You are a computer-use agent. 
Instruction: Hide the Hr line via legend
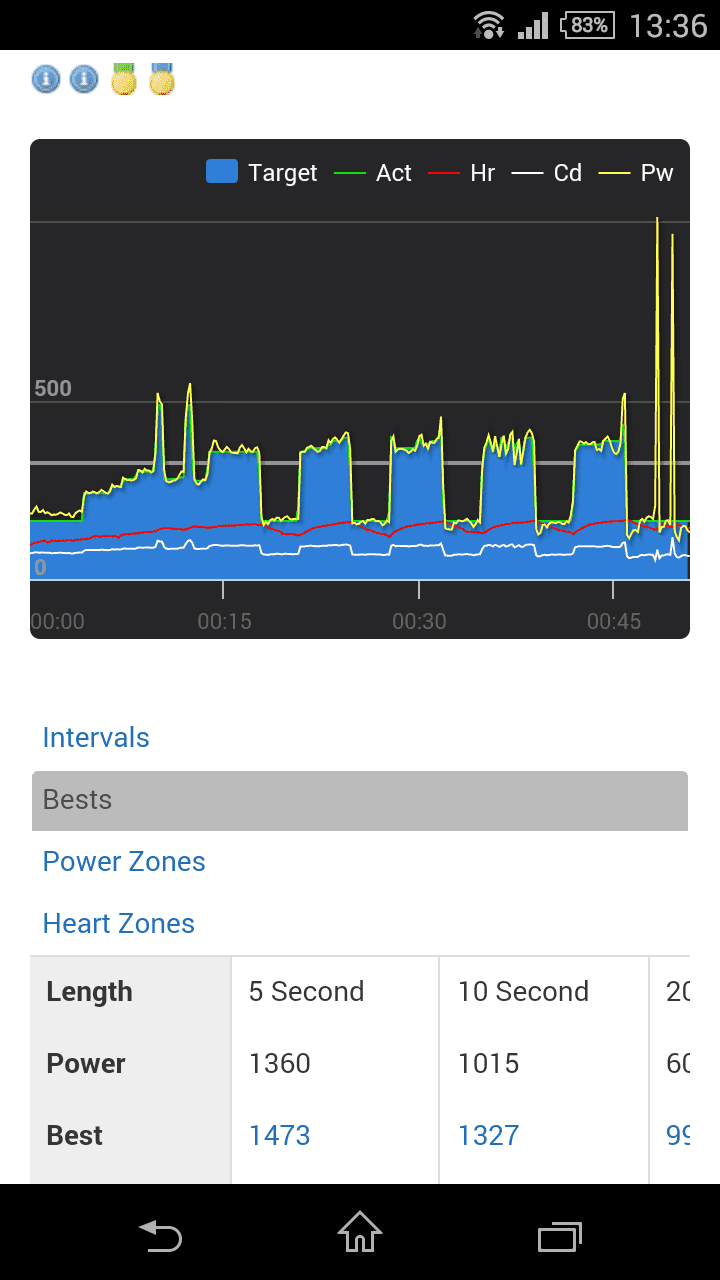[462, 173]
